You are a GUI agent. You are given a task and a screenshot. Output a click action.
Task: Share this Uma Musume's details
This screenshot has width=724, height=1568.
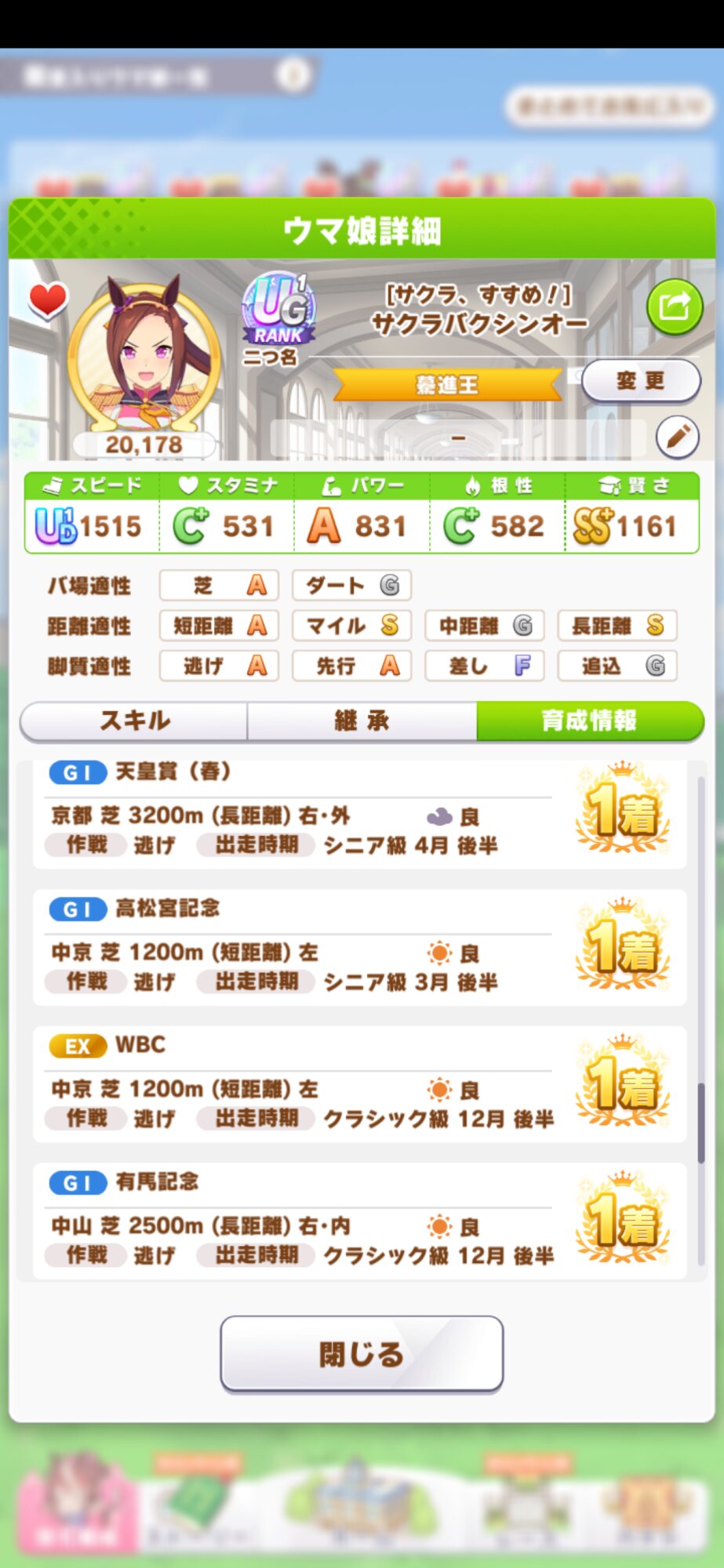click(674, 307)
